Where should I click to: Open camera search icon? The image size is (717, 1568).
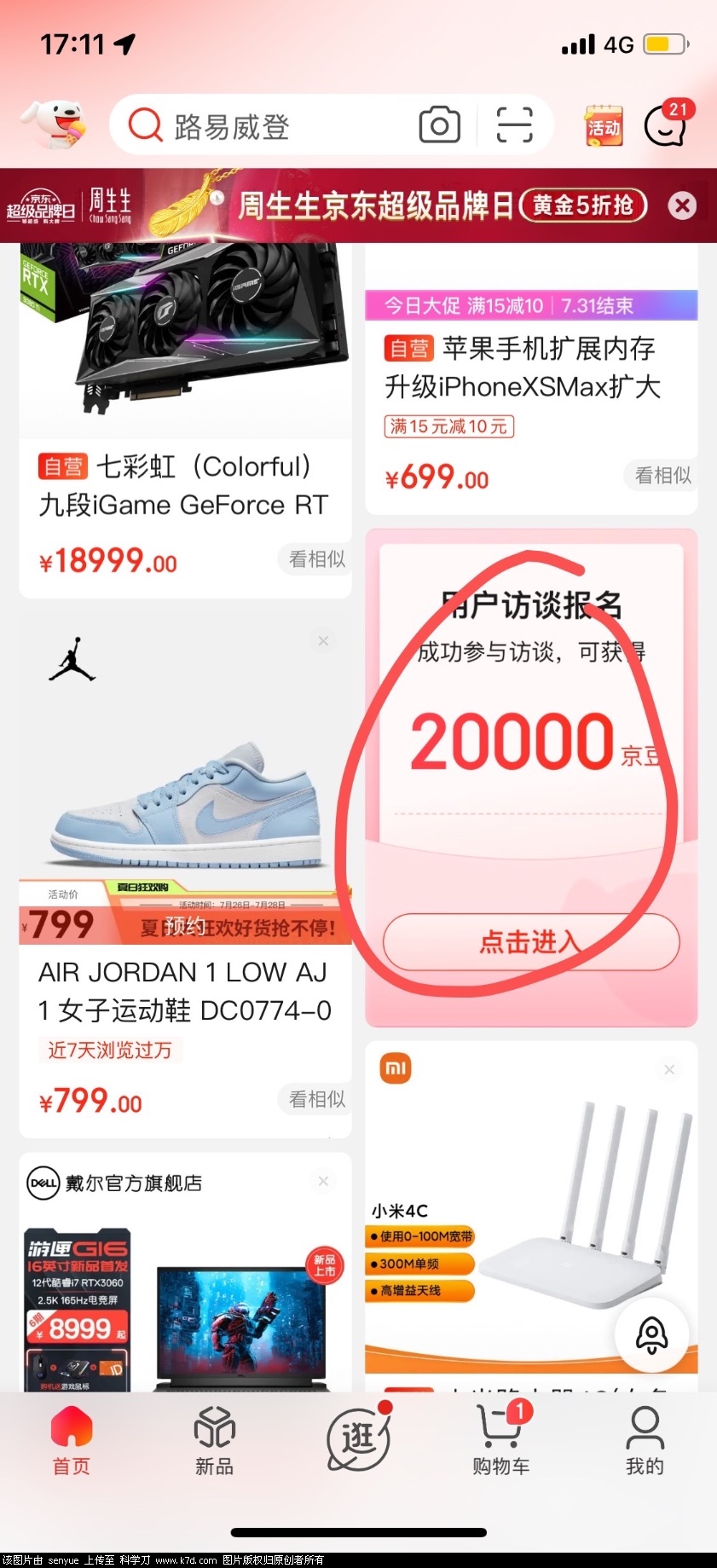pos(439,126)
